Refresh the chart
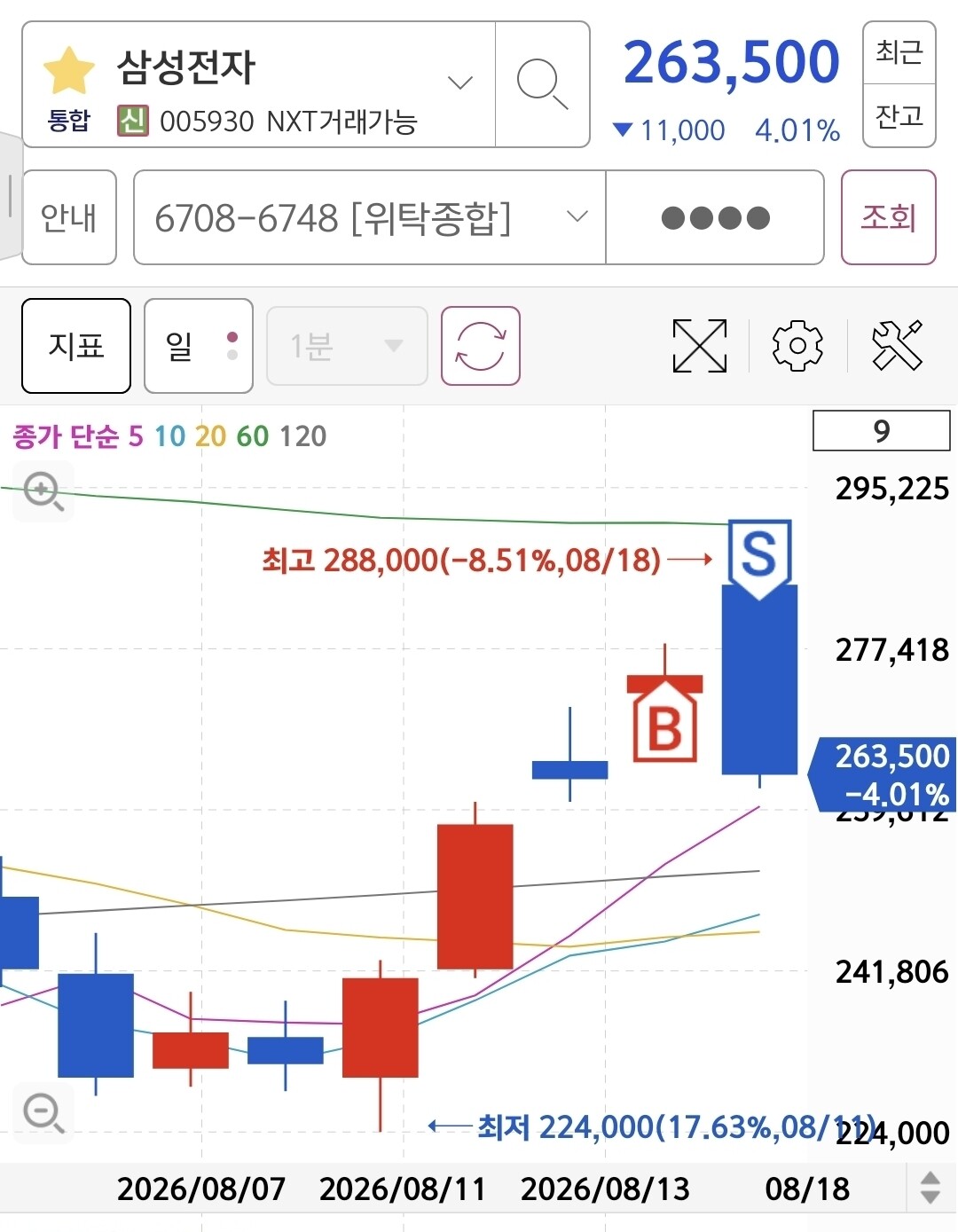Viewport: 958px width, 1232px height. [x=480, y=345]
